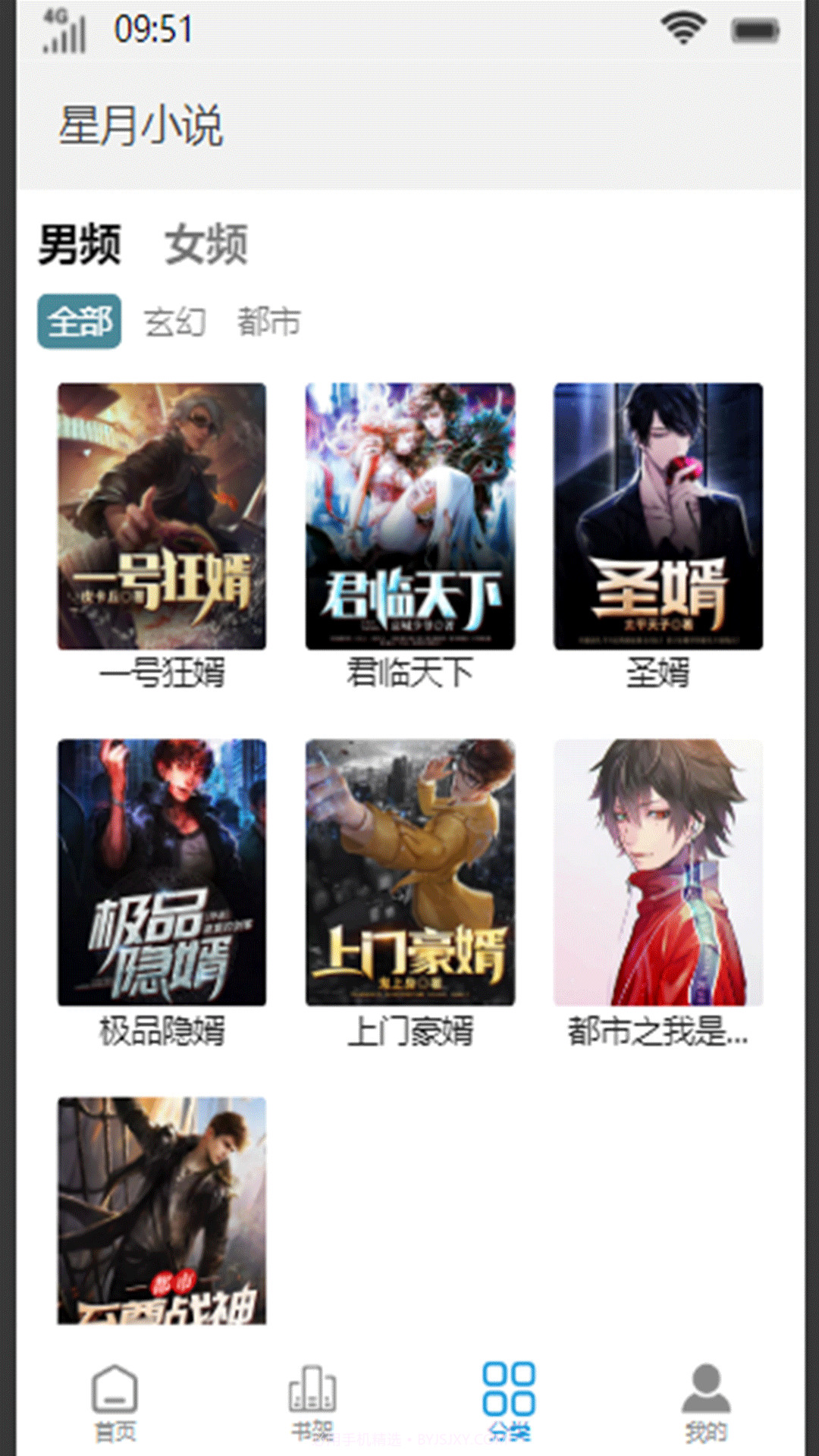Screen dimensions: 819x1456
Task: Select the 都市 category filter
Action: (269, 321)
